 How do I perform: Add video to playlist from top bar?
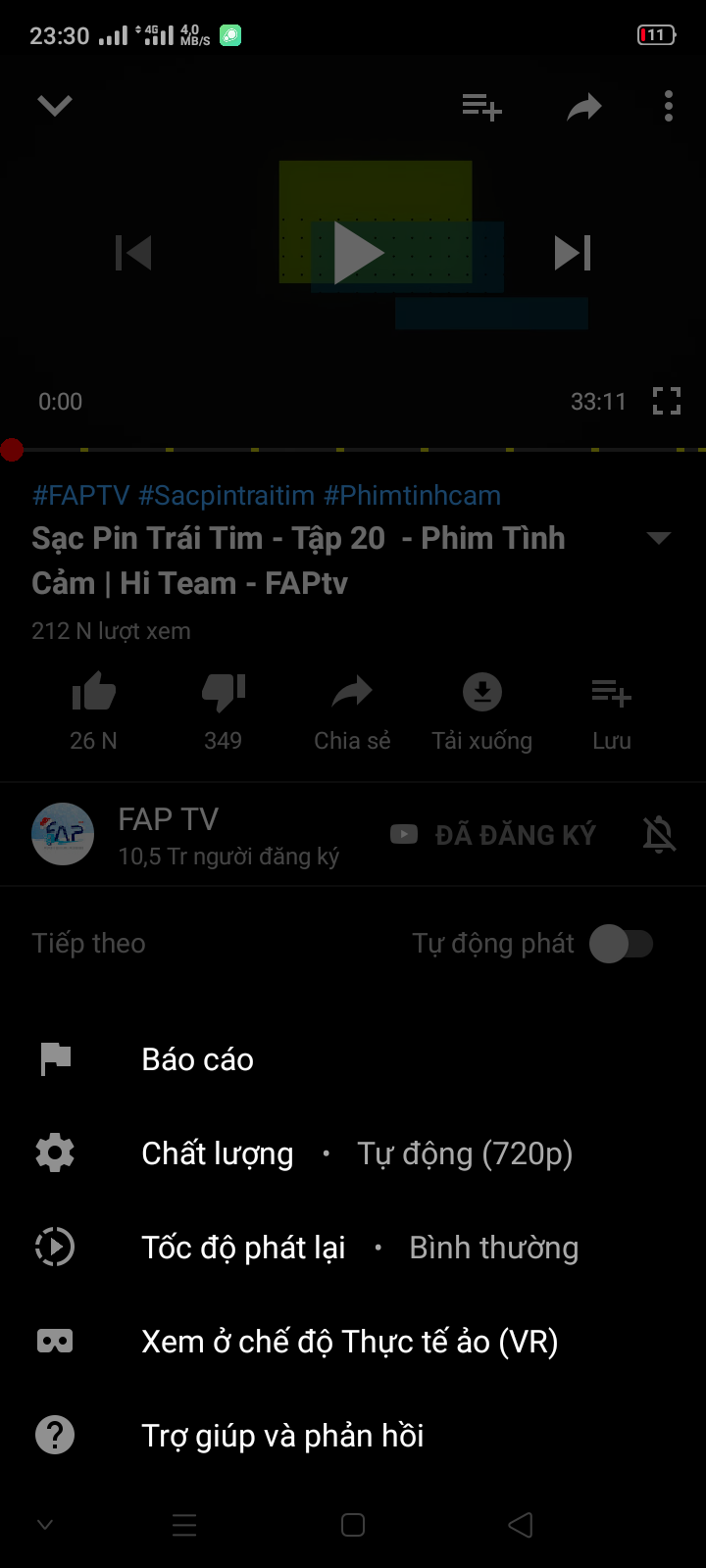pos(481,106)
